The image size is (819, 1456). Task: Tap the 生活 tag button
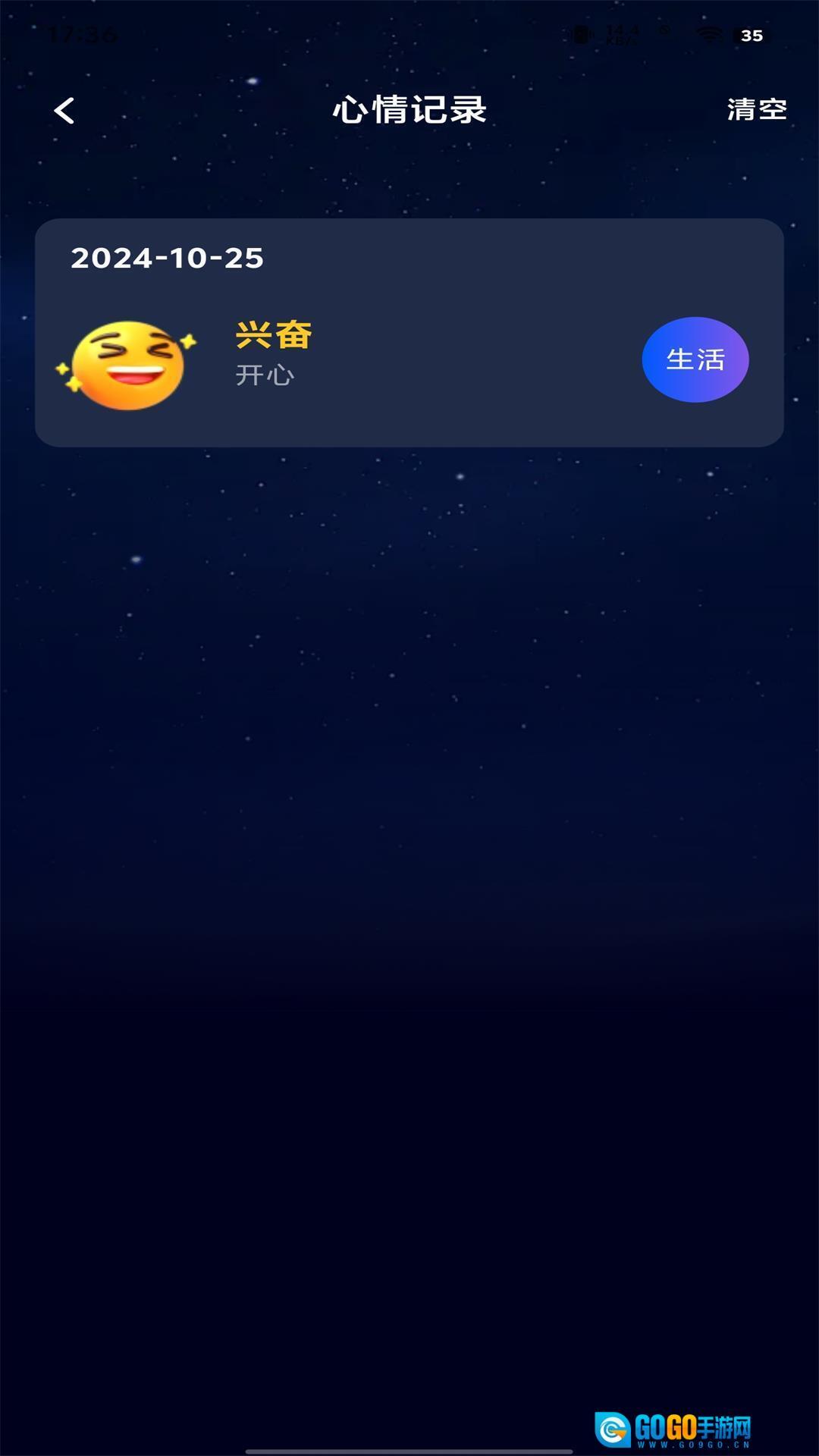pos(695,359)
